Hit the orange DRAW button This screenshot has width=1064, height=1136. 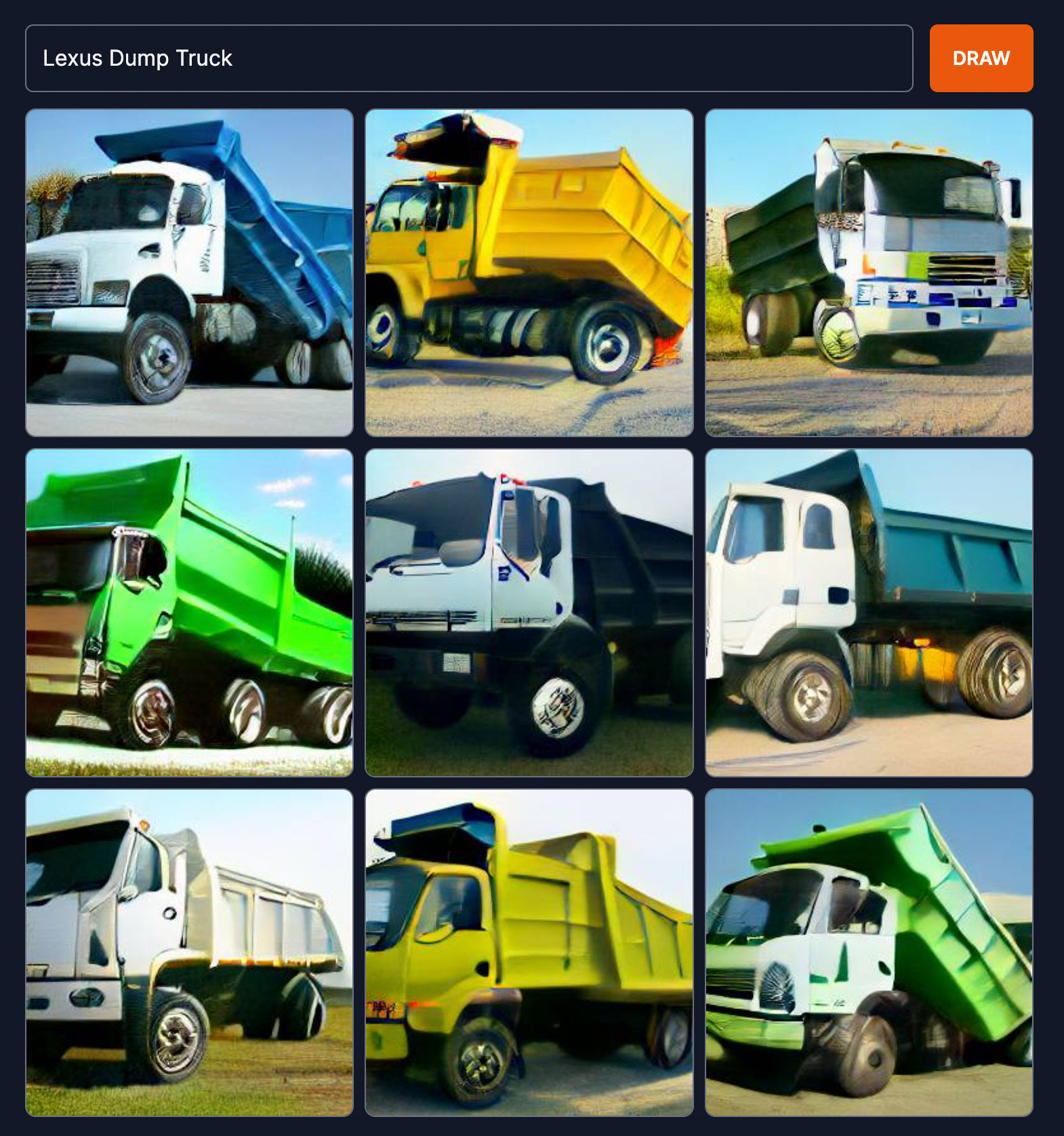point(981,58)
